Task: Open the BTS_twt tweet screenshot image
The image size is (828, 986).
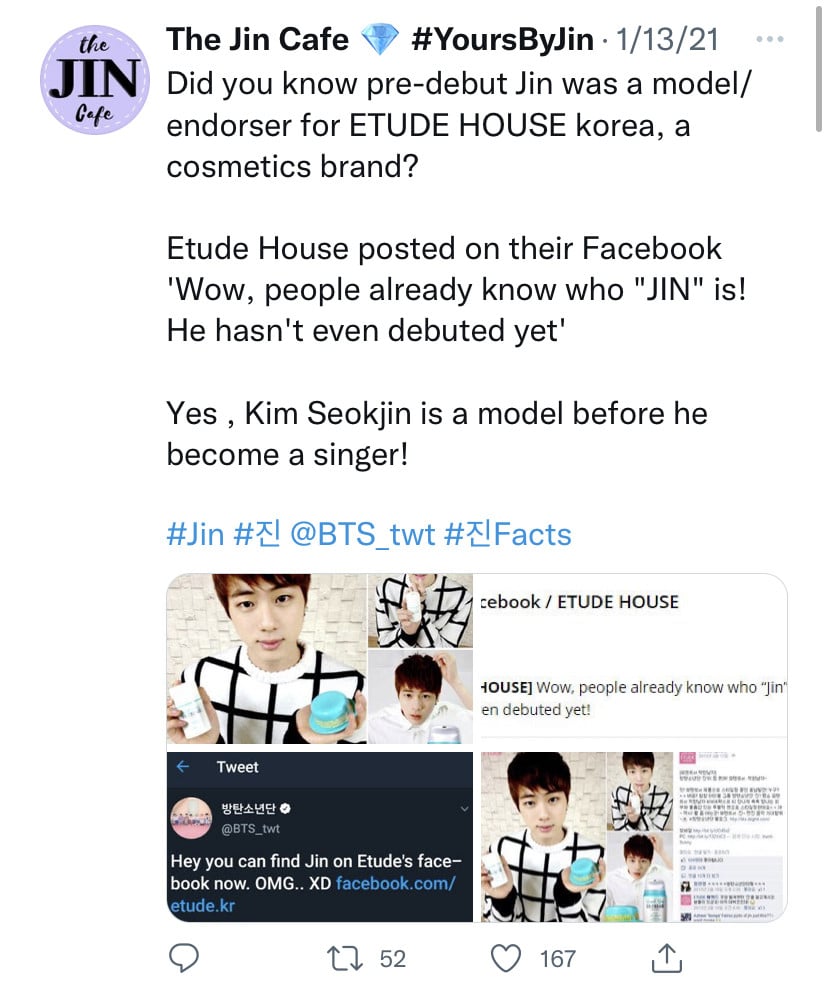Action: (320, 836)
